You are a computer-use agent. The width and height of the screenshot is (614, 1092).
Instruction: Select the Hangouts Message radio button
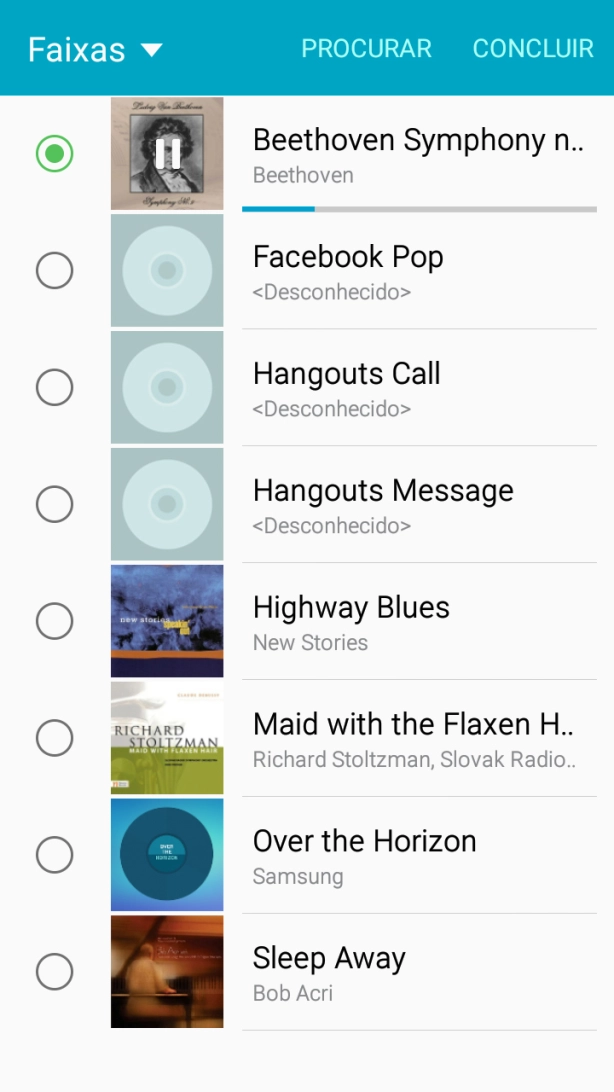[54, 504]
